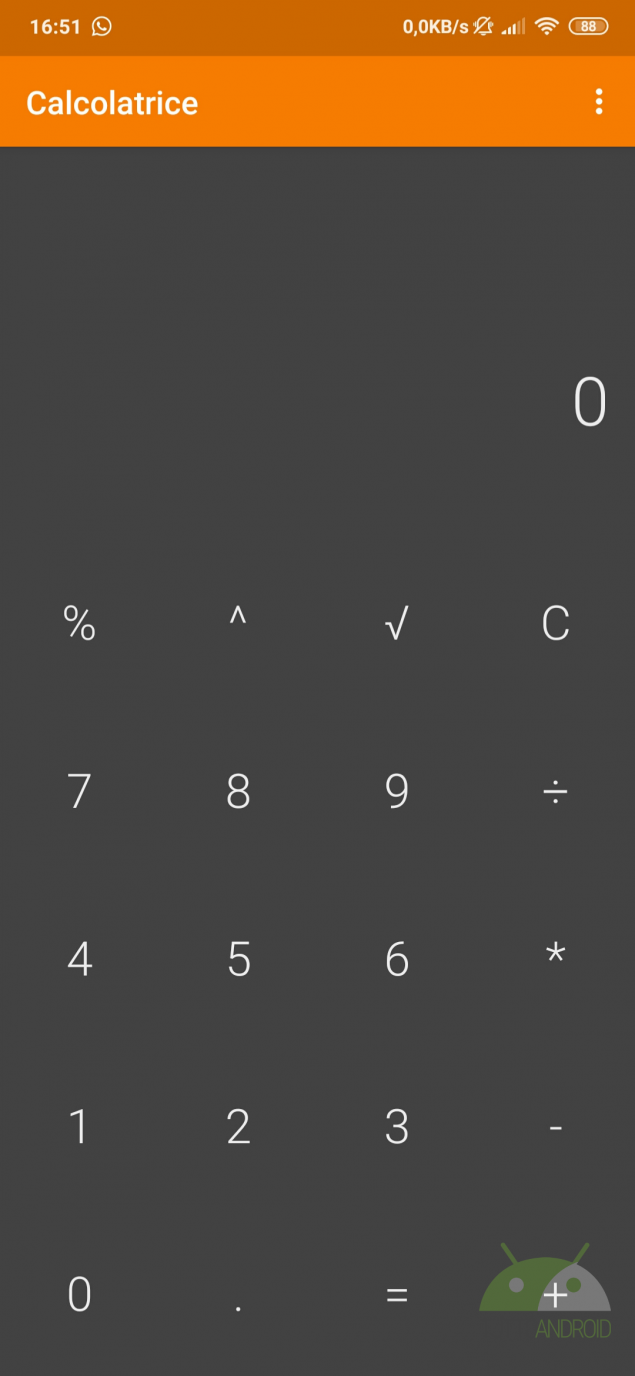Enter digit 7
The width and height of the screenshot is (635, 1376).
tap(79, 791)
